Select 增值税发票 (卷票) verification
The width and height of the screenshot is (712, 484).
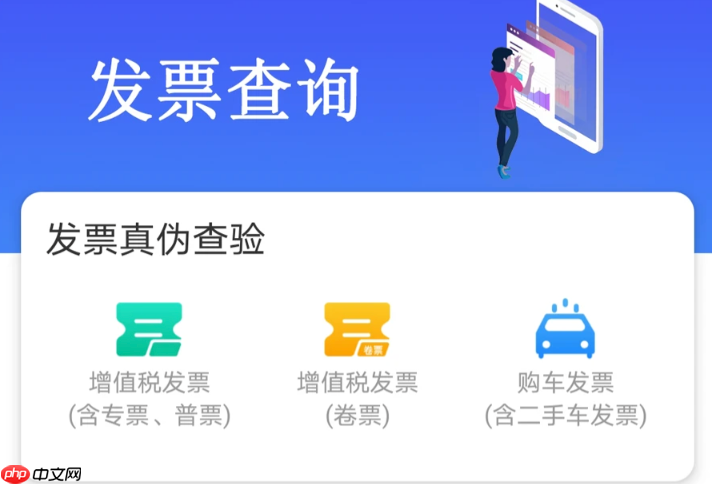click(x=357, y=331)
